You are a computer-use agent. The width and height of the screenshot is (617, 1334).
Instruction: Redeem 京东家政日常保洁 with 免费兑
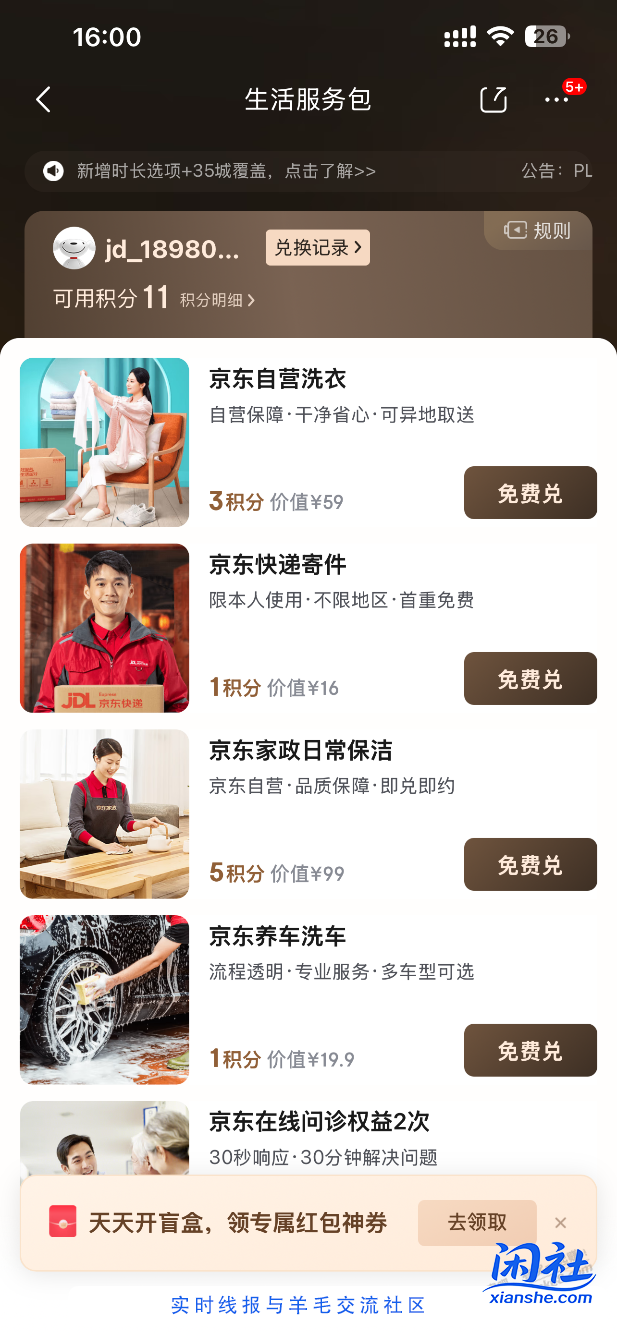tap(530, 865)
